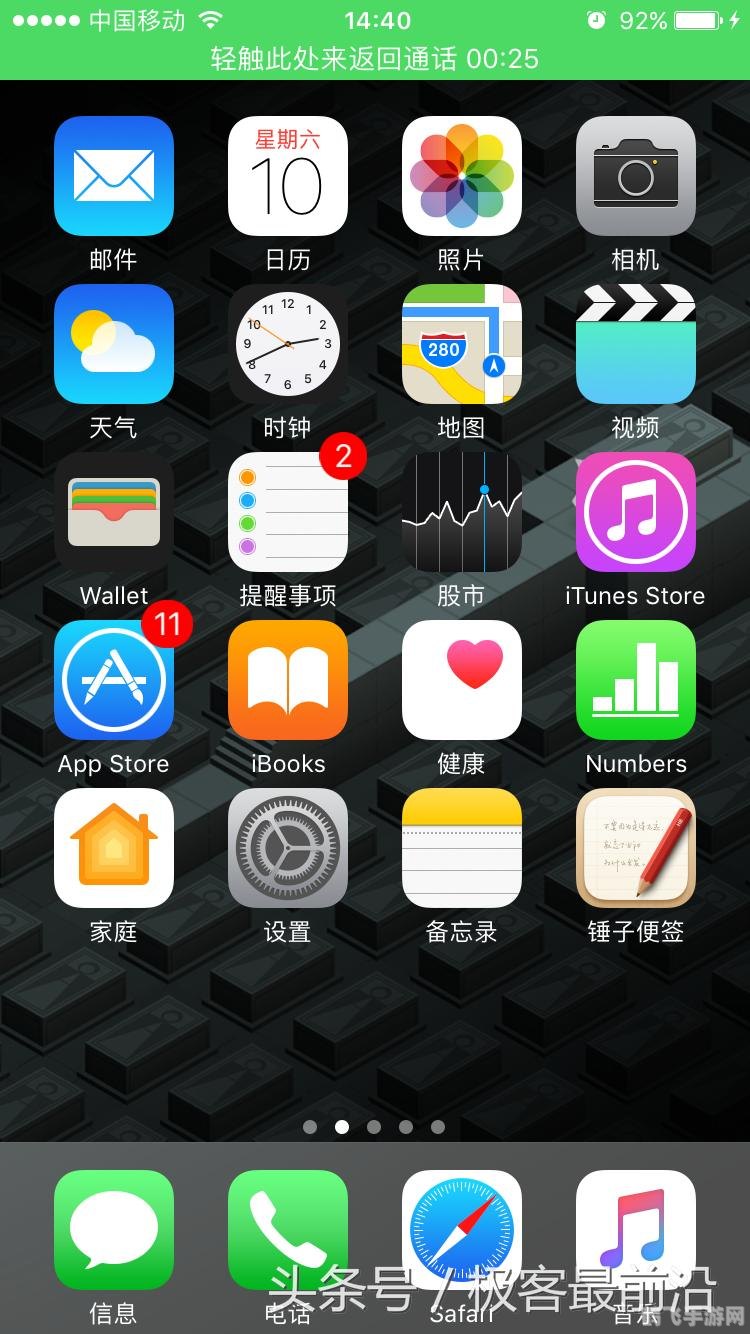Viewport: 750px width, 1334px height.
Task: Open 提醒事项 Reminders with 2 notifications
Action: (x=288, y=512)
